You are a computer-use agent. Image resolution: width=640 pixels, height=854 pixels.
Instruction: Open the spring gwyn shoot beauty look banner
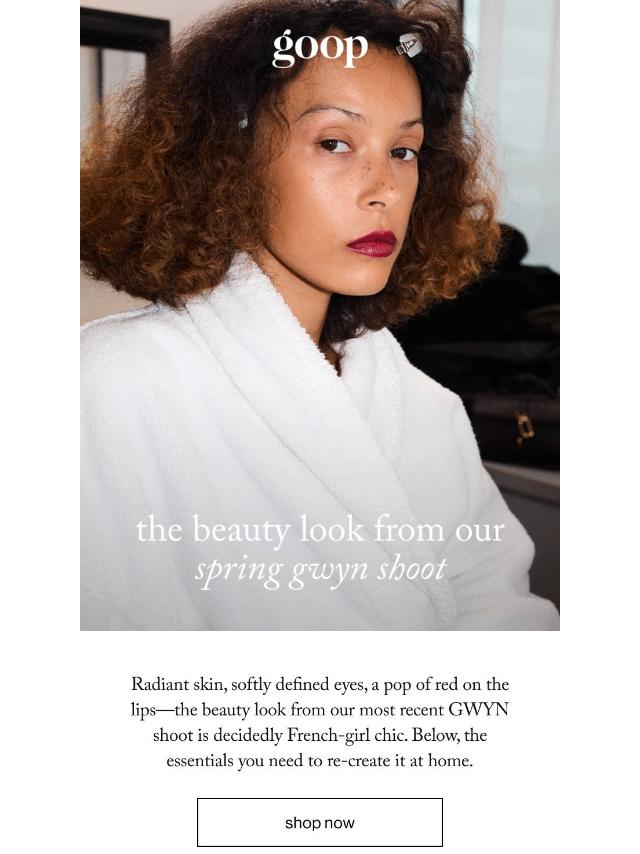pyautogui.click(x=320, y=315)
